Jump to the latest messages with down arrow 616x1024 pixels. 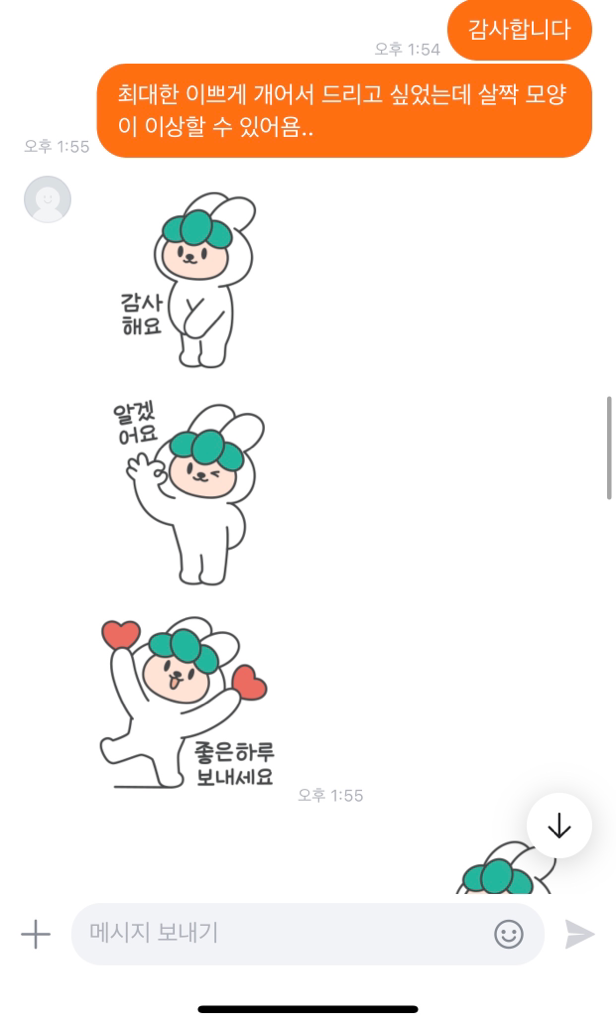click(x=559, y=826)
